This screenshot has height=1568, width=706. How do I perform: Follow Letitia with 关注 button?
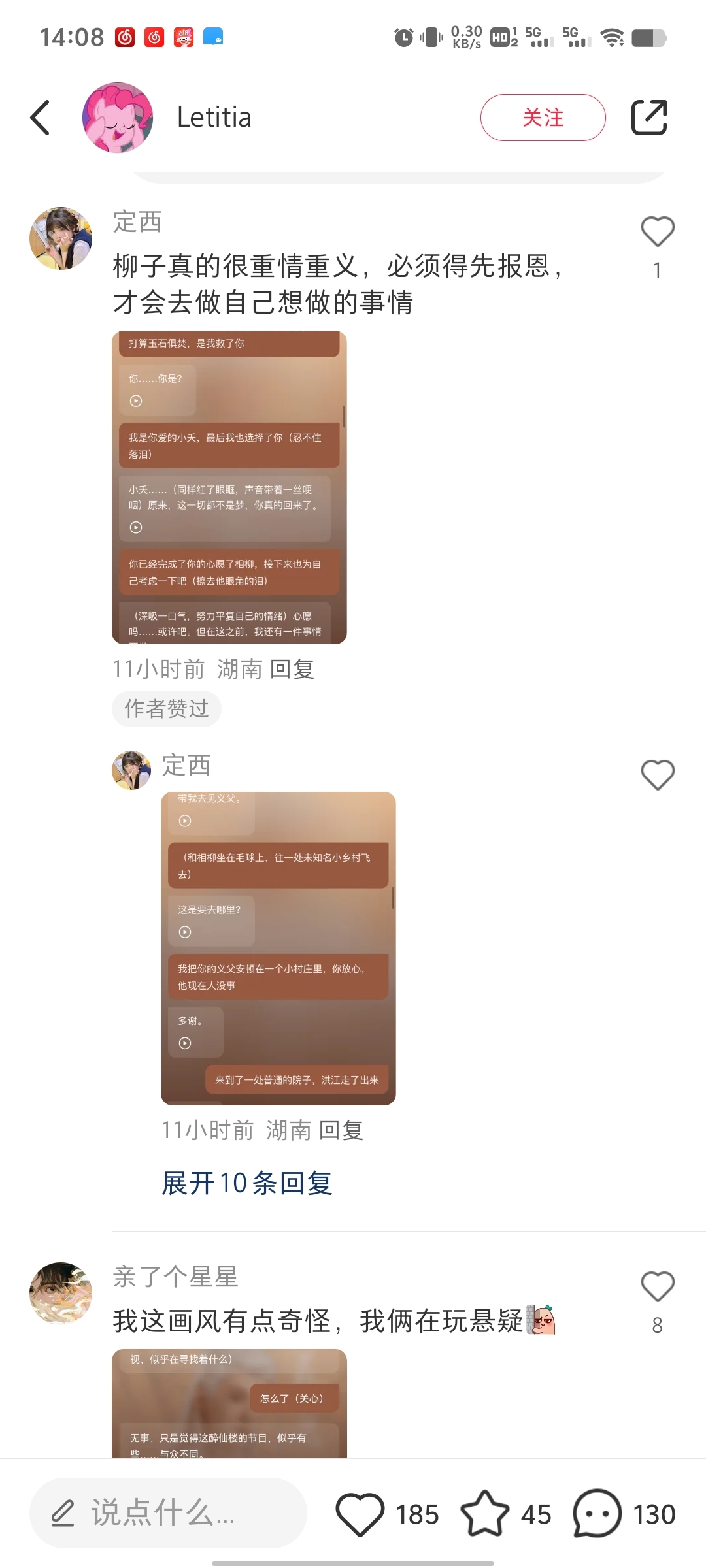pyautogui.click(x=543, y=118)
